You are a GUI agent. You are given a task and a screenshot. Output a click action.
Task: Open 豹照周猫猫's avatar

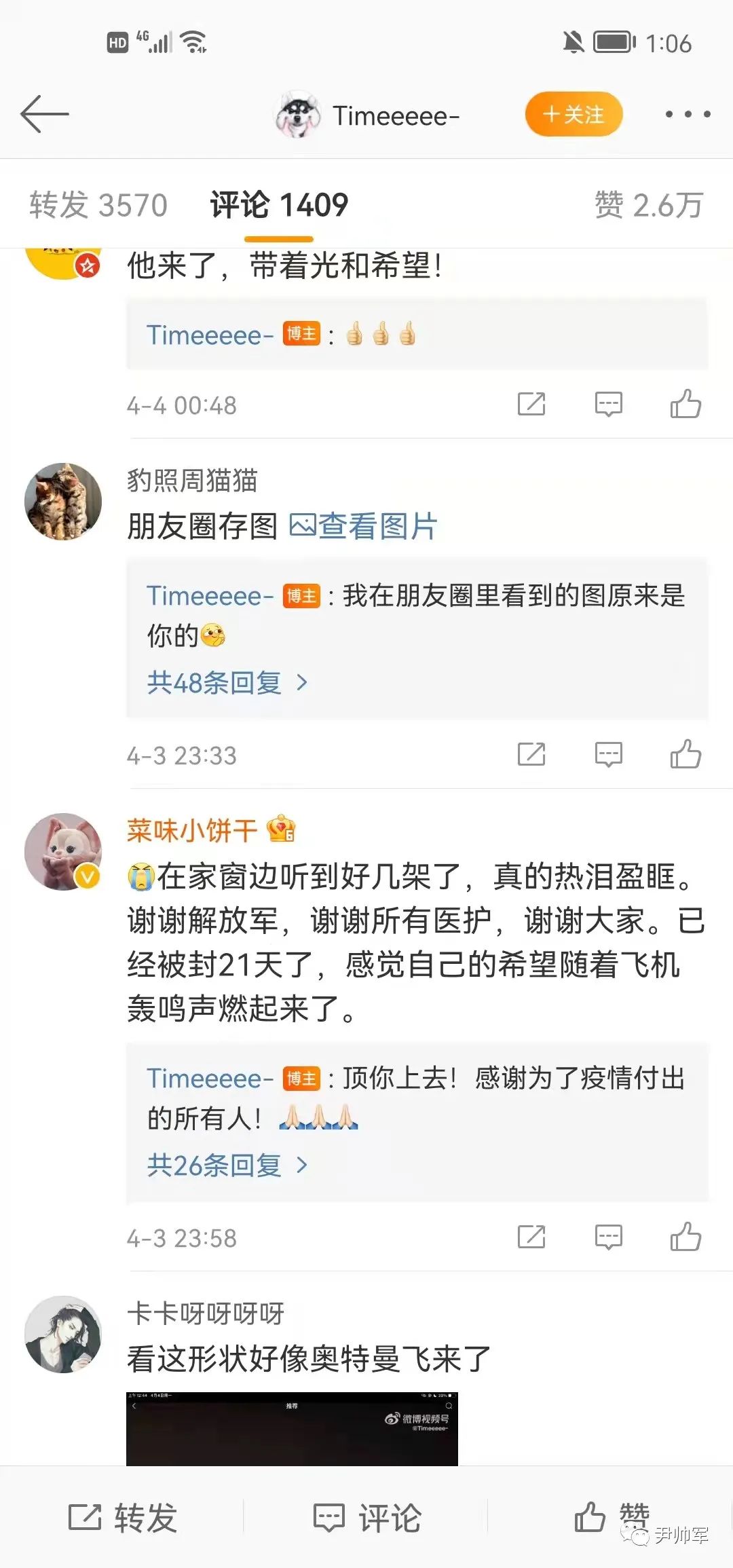tap(62, 502)
